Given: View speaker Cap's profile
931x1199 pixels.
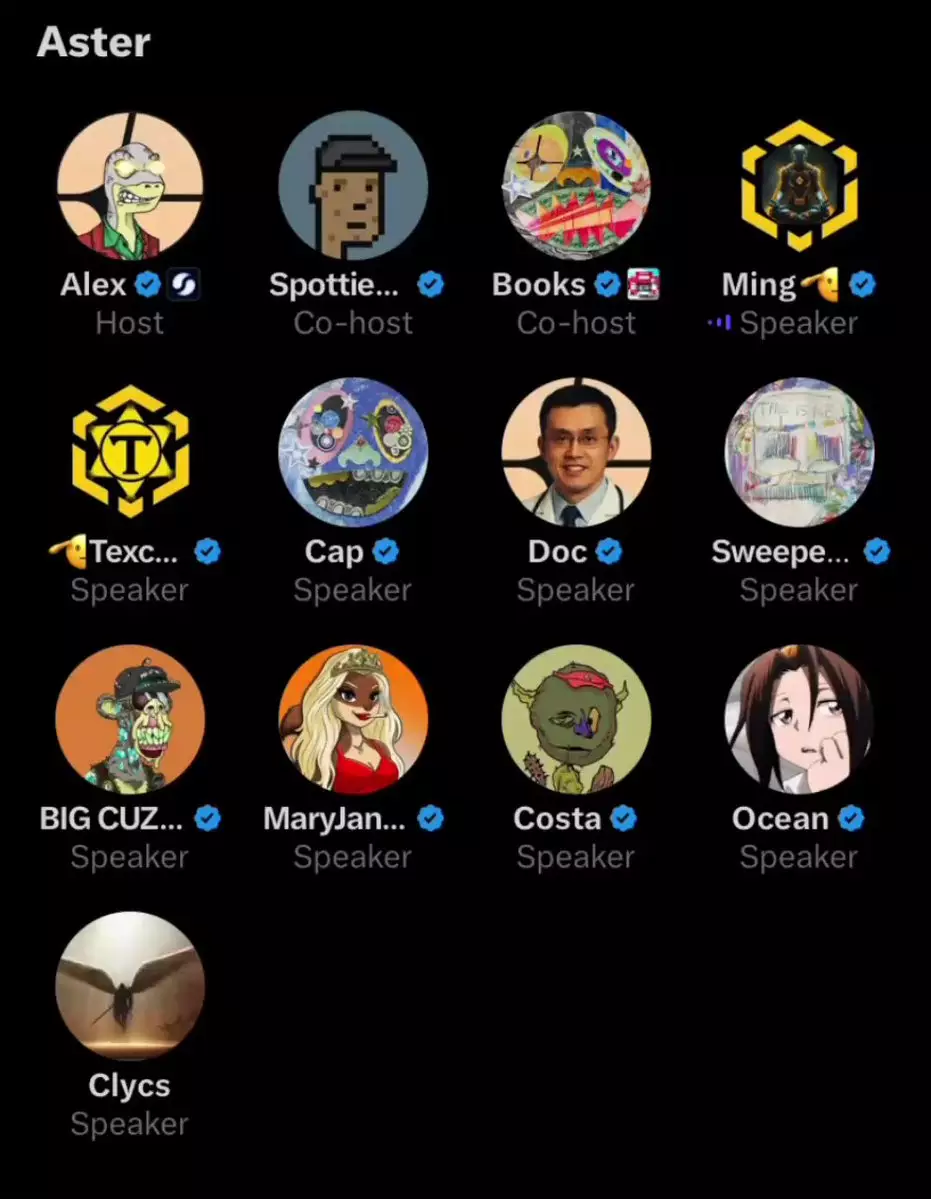Looking at the screenshot, I should point(353,452).
